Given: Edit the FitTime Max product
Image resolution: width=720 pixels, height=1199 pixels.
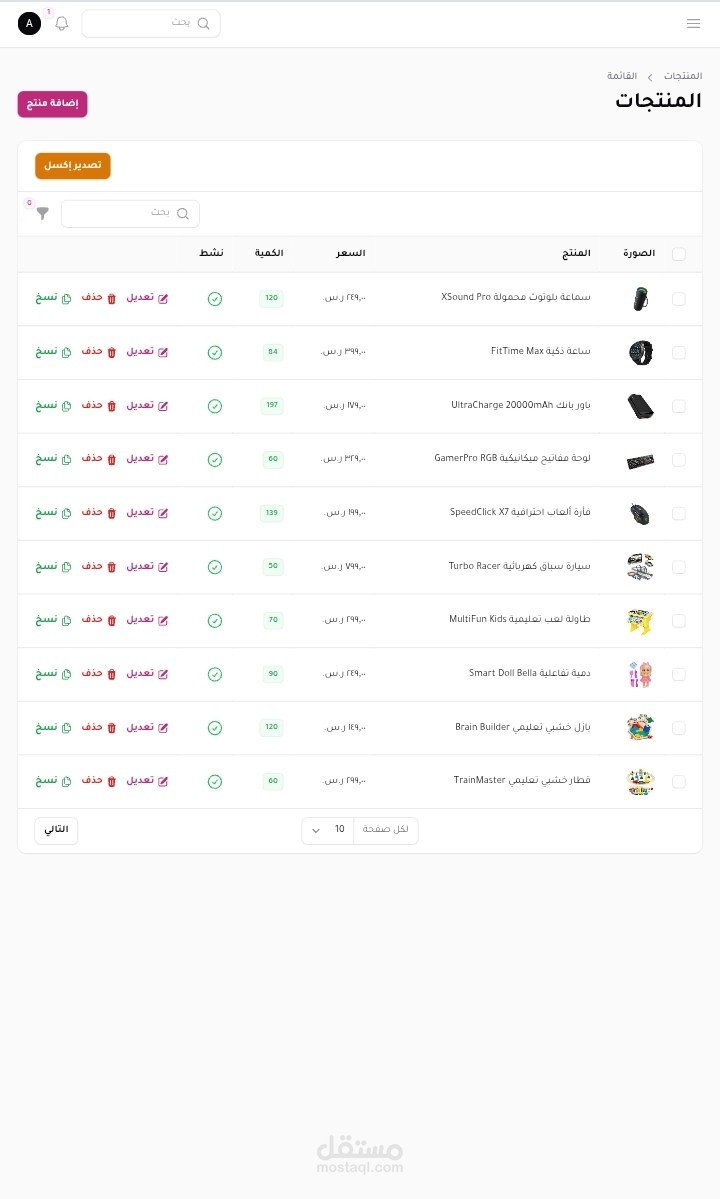Looking at the screenshot, I should click(148, 352).
